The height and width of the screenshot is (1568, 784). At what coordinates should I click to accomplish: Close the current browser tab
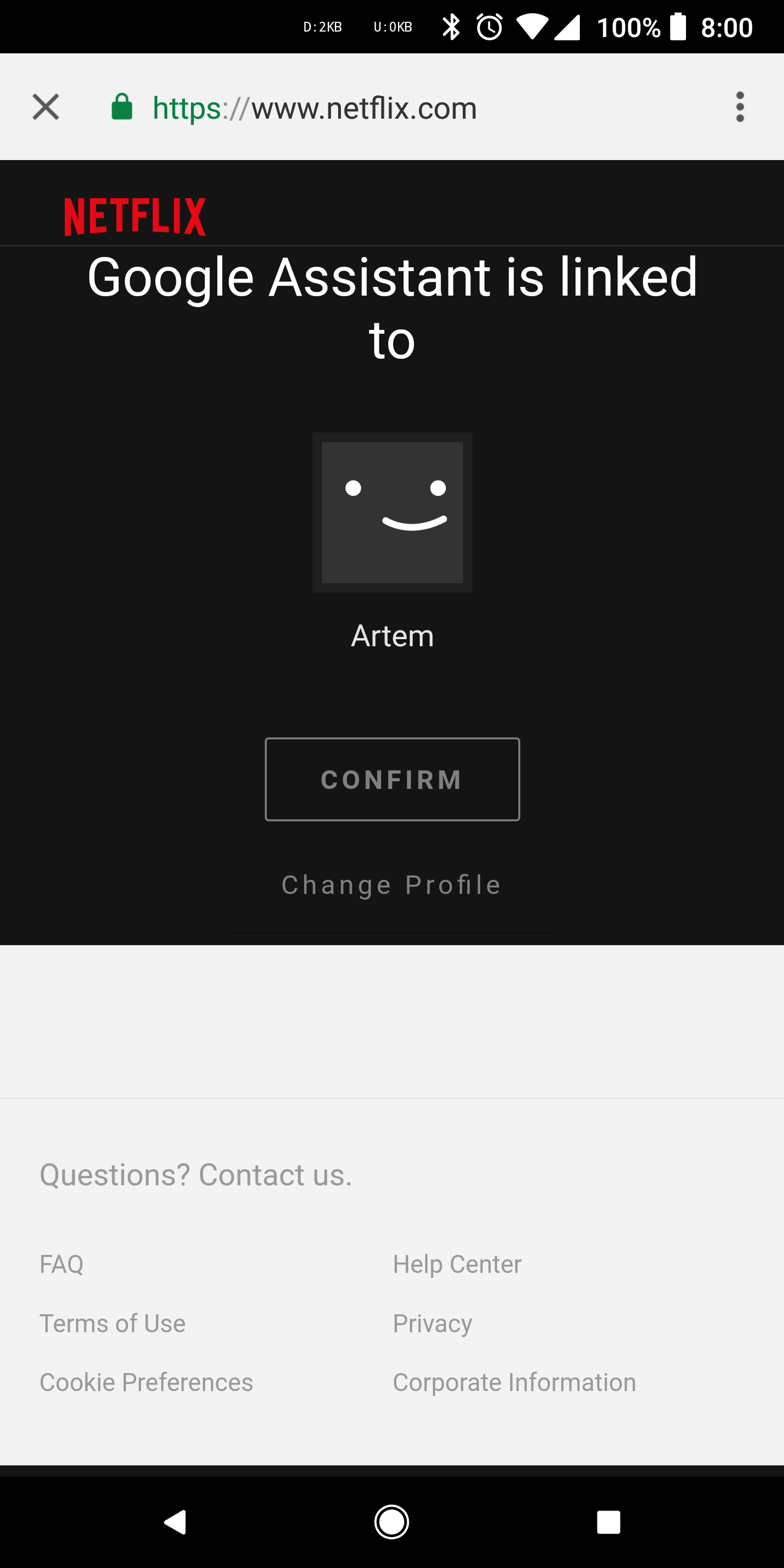pos(45,107)
